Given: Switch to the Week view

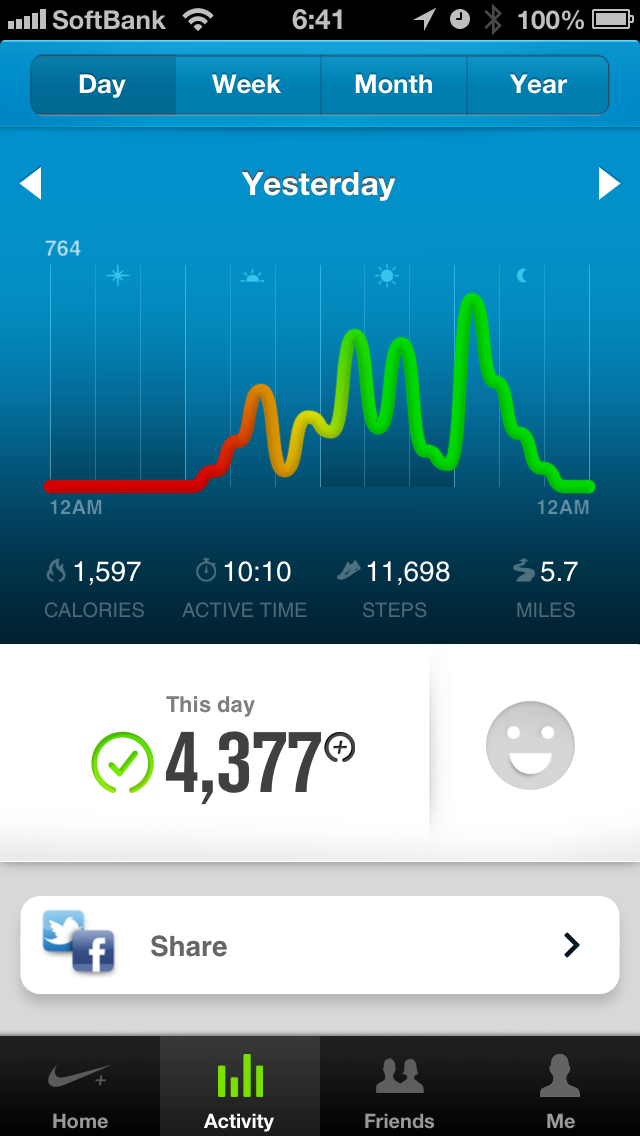Looking at the screenshot, I should coord(247,85).
